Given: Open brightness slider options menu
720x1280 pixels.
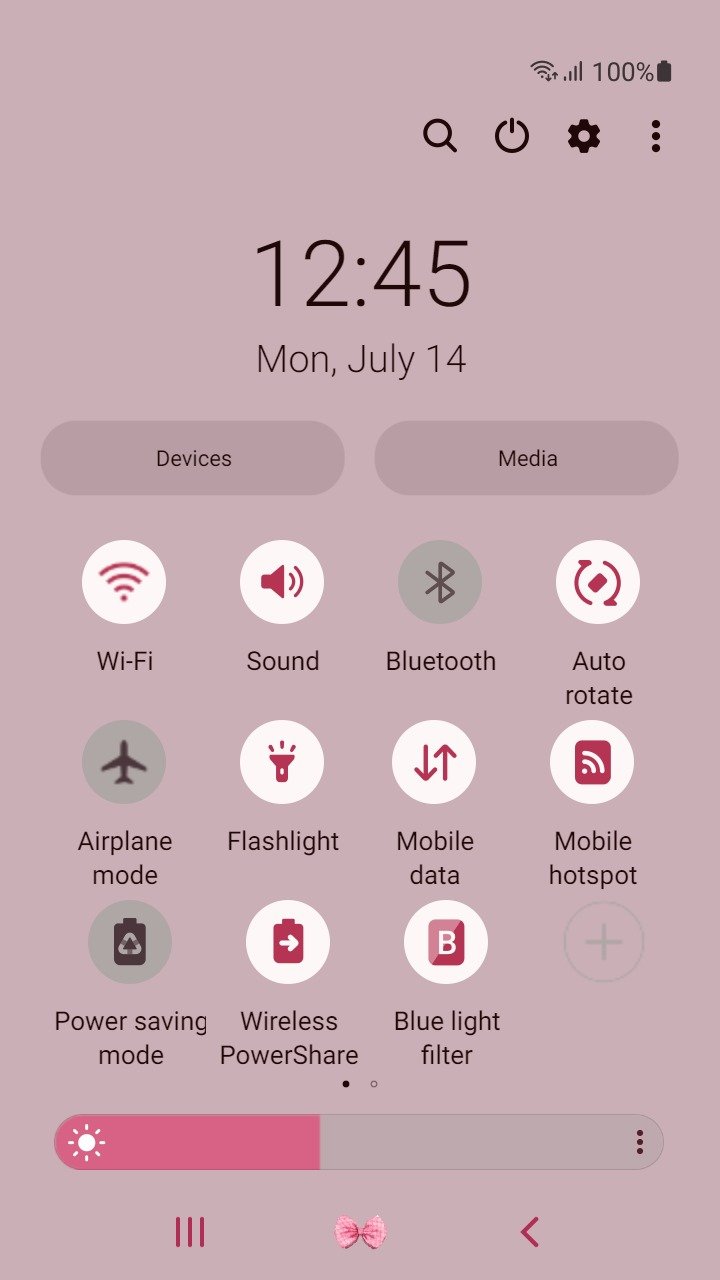Looking at the screenshot, I should click(x=639, y=1142).
